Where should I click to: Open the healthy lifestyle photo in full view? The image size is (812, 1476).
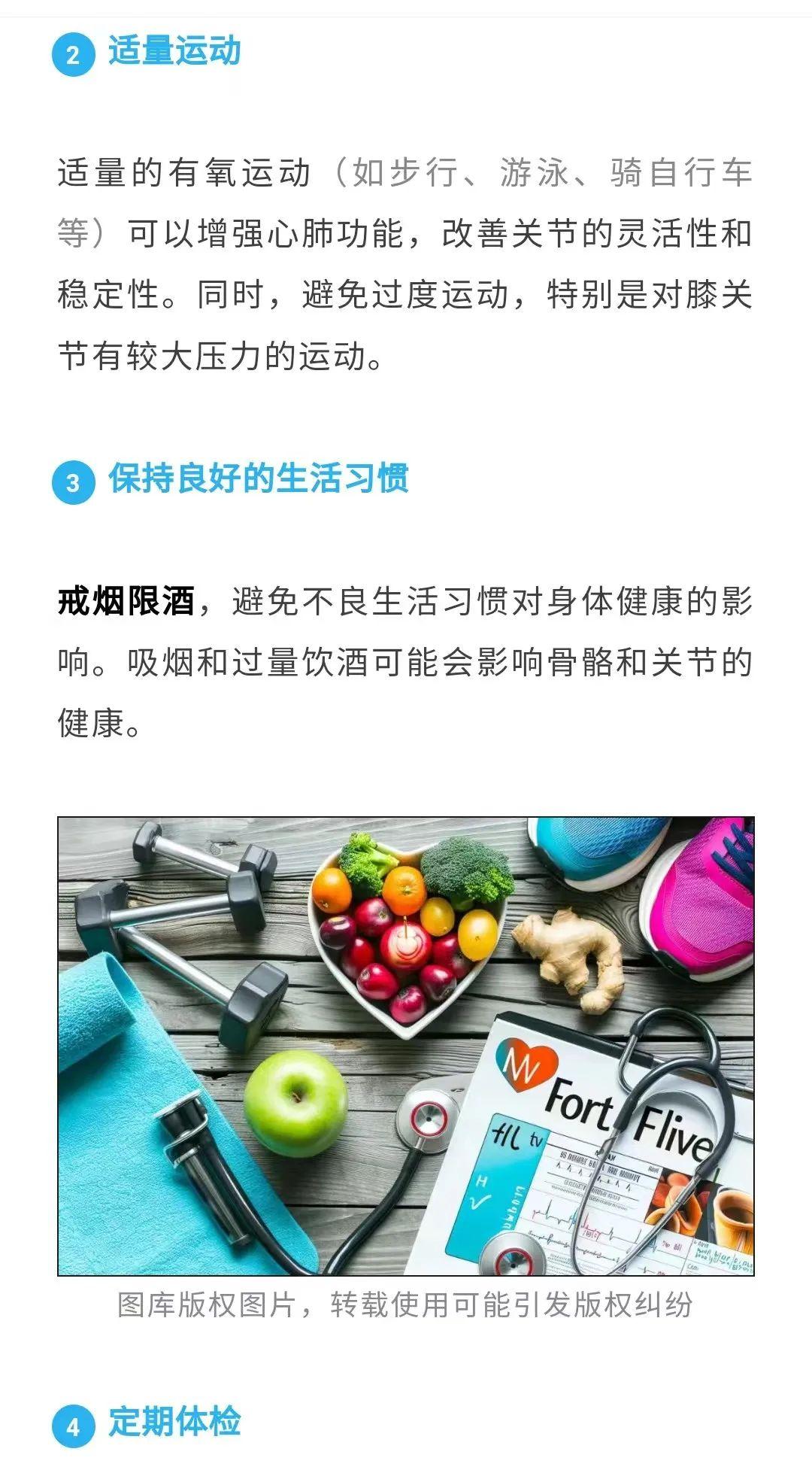(406, 1046)
